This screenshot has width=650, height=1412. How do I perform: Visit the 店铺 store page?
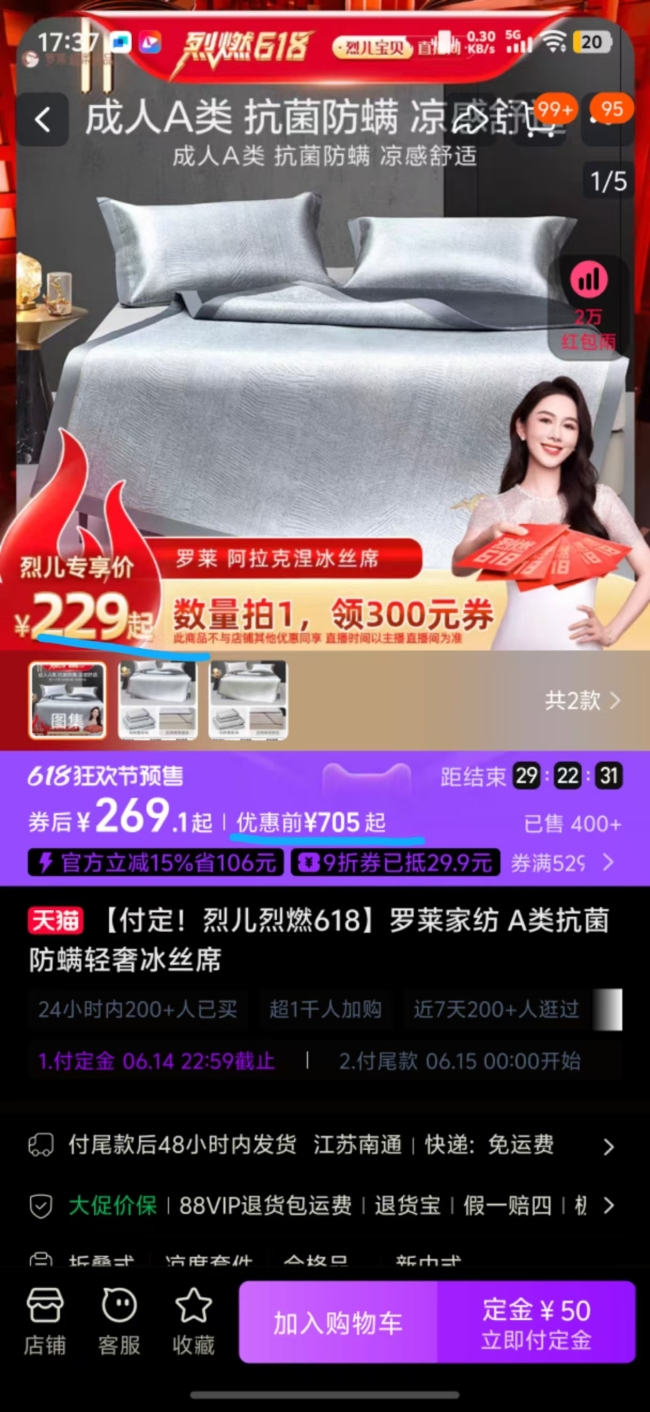click(45, 1321)
